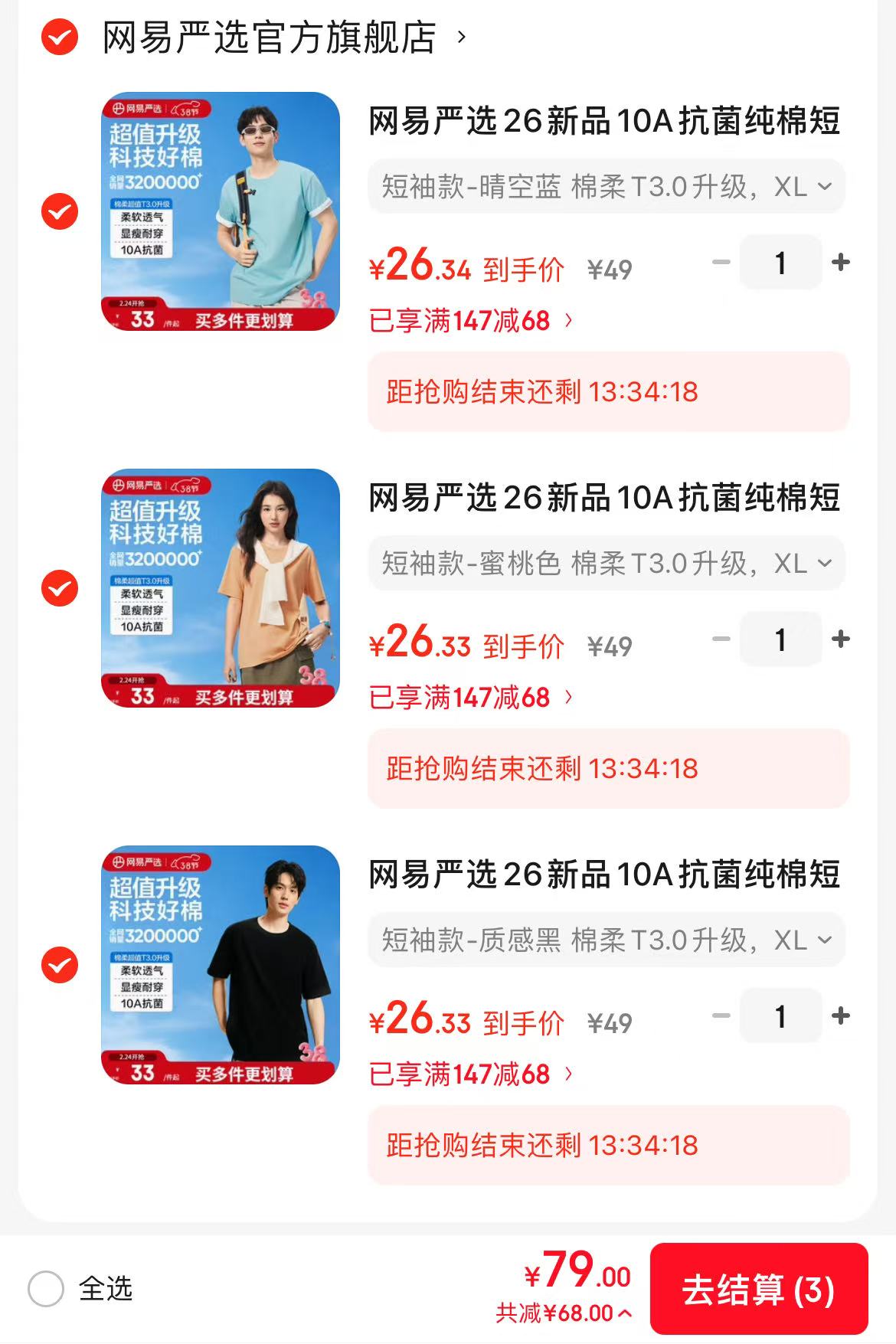Increase quantity of the 蜜桃色 T-shirt

point(841,639)
